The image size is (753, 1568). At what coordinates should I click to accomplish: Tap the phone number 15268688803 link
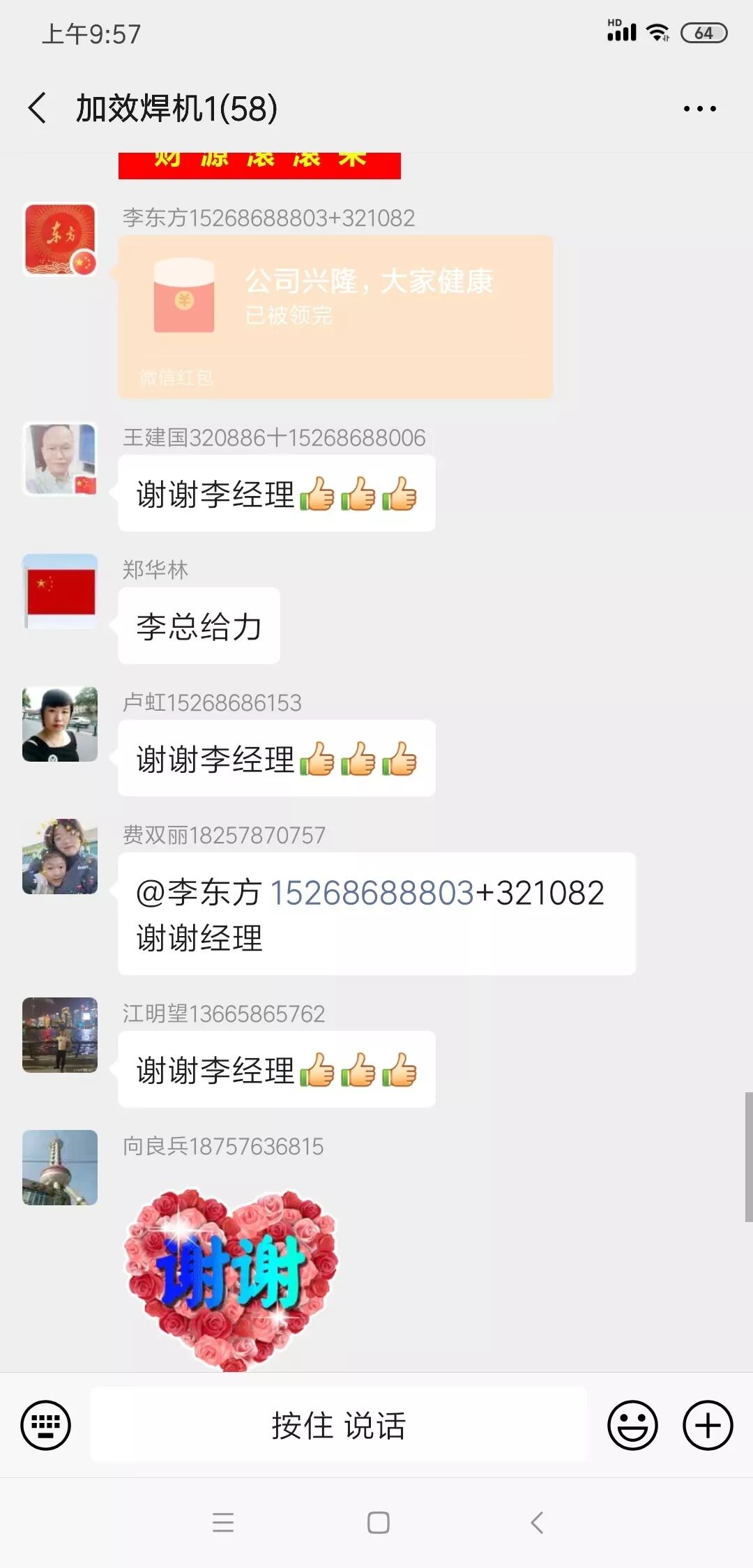(372, 893)
